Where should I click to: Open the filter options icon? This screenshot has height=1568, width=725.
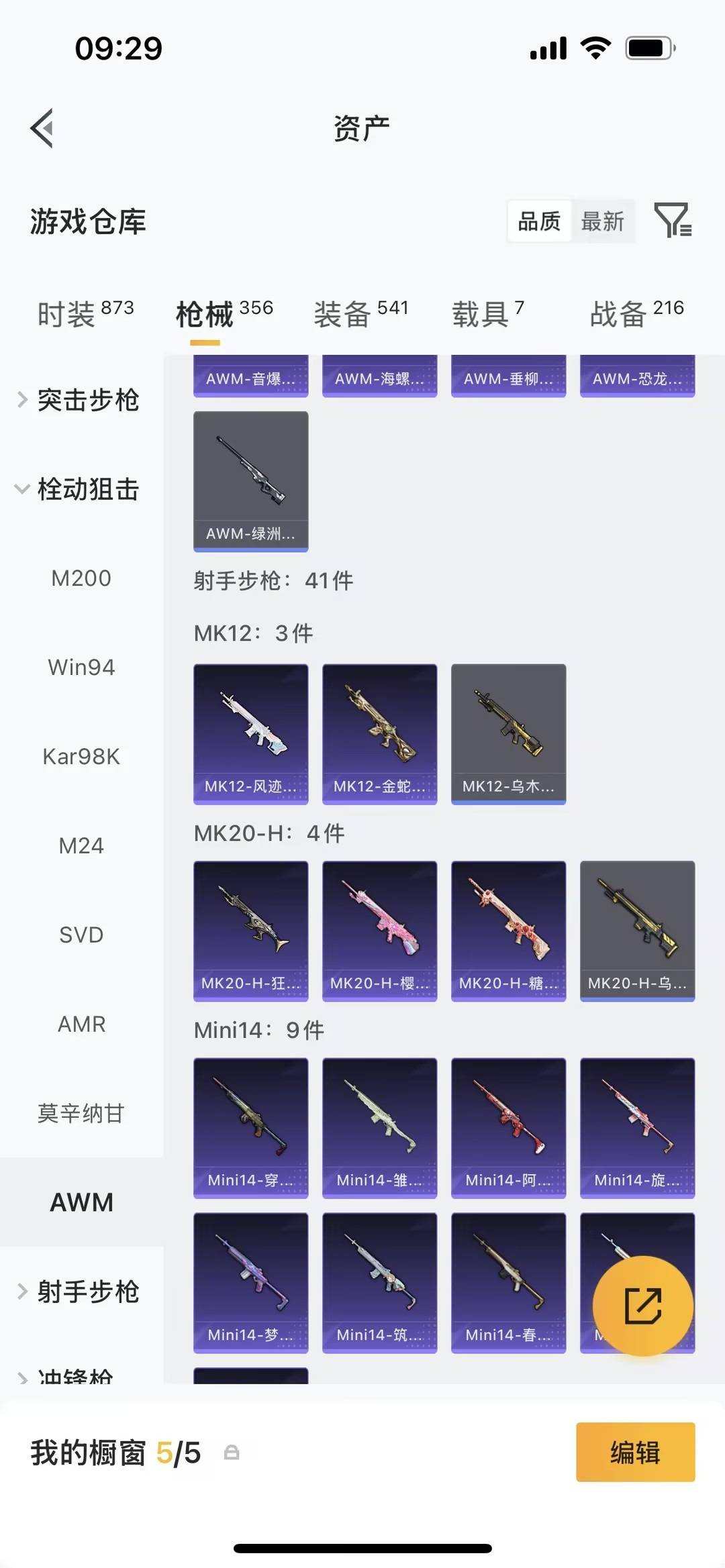[673, 221]
